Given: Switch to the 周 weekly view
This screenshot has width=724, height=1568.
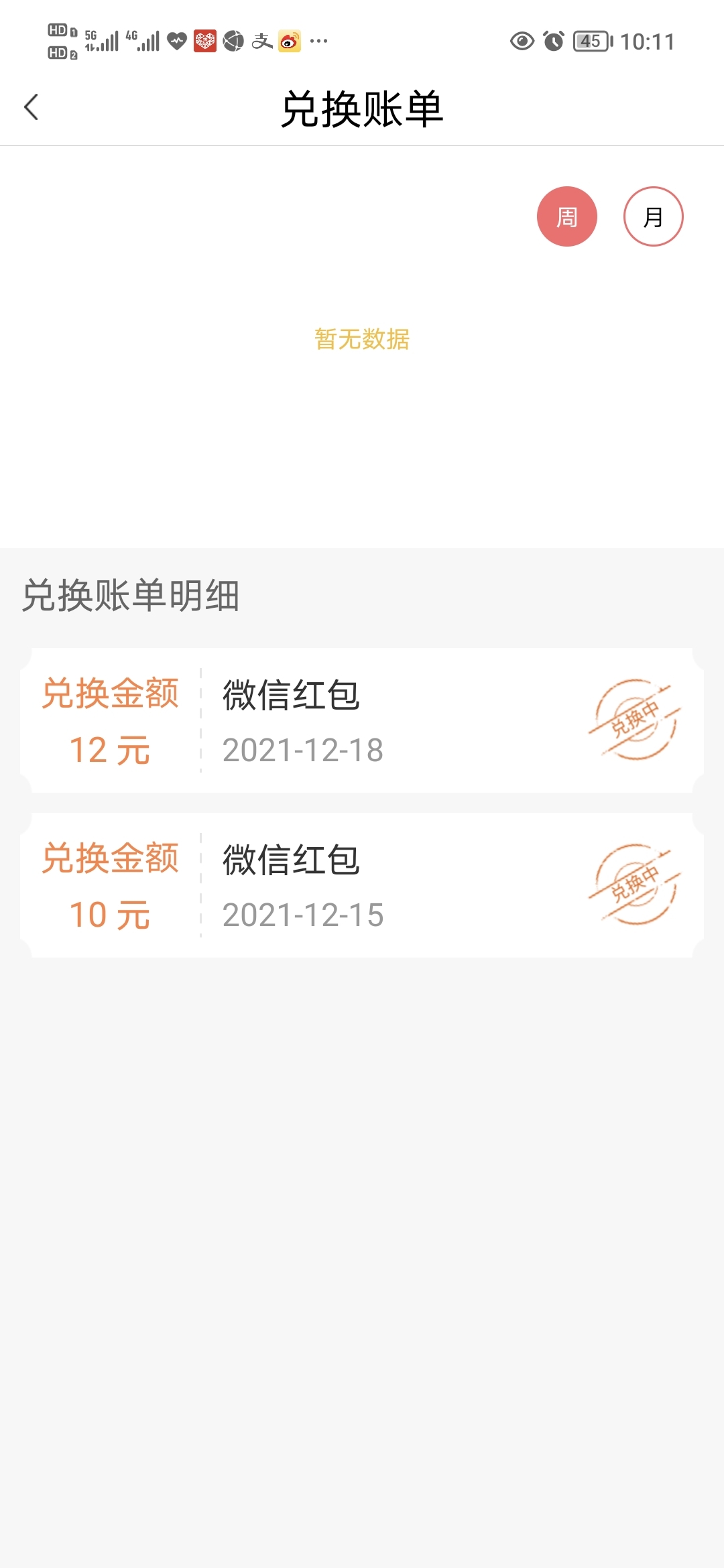Looking at the screenshot, I should coord(566,216).
